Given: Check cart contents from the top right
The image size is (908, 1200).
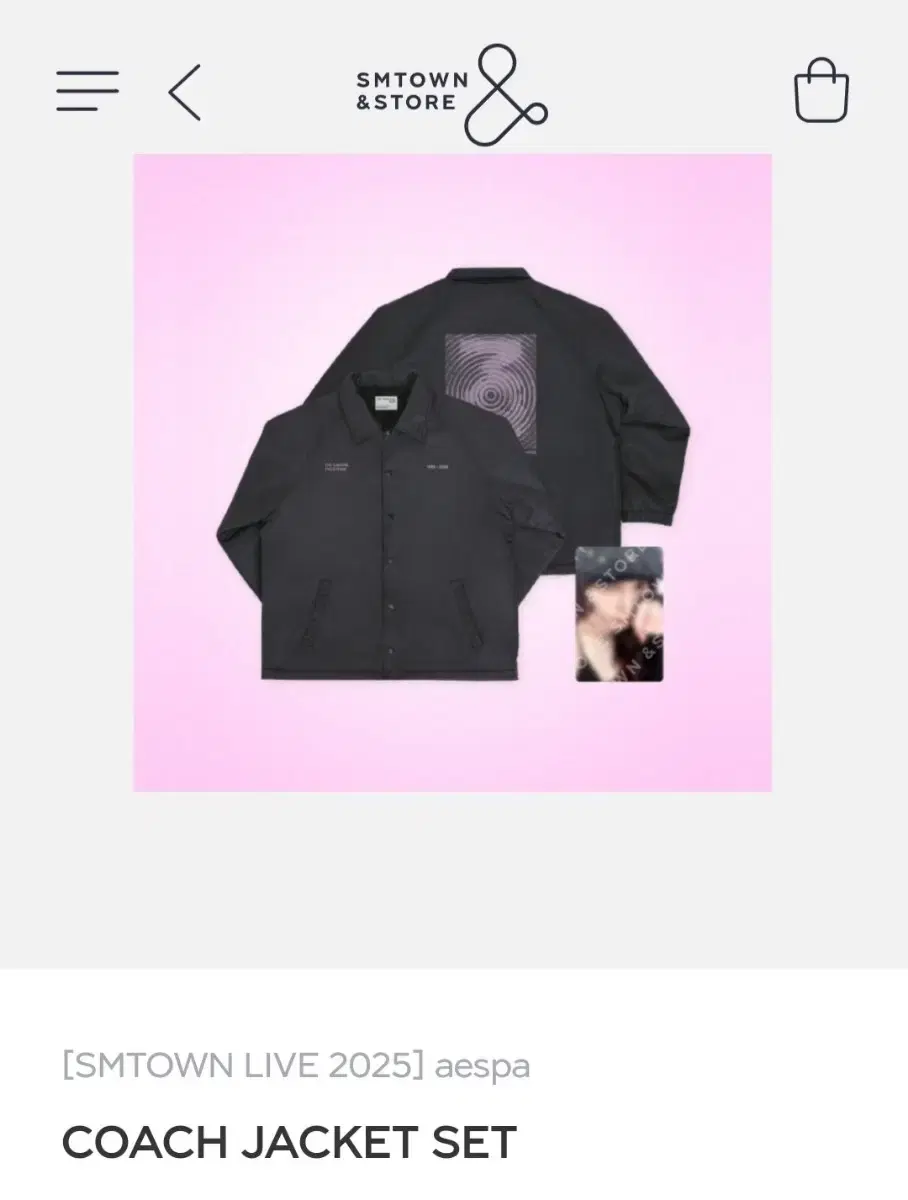Looking at the screenshot, I should coord(822,90).
